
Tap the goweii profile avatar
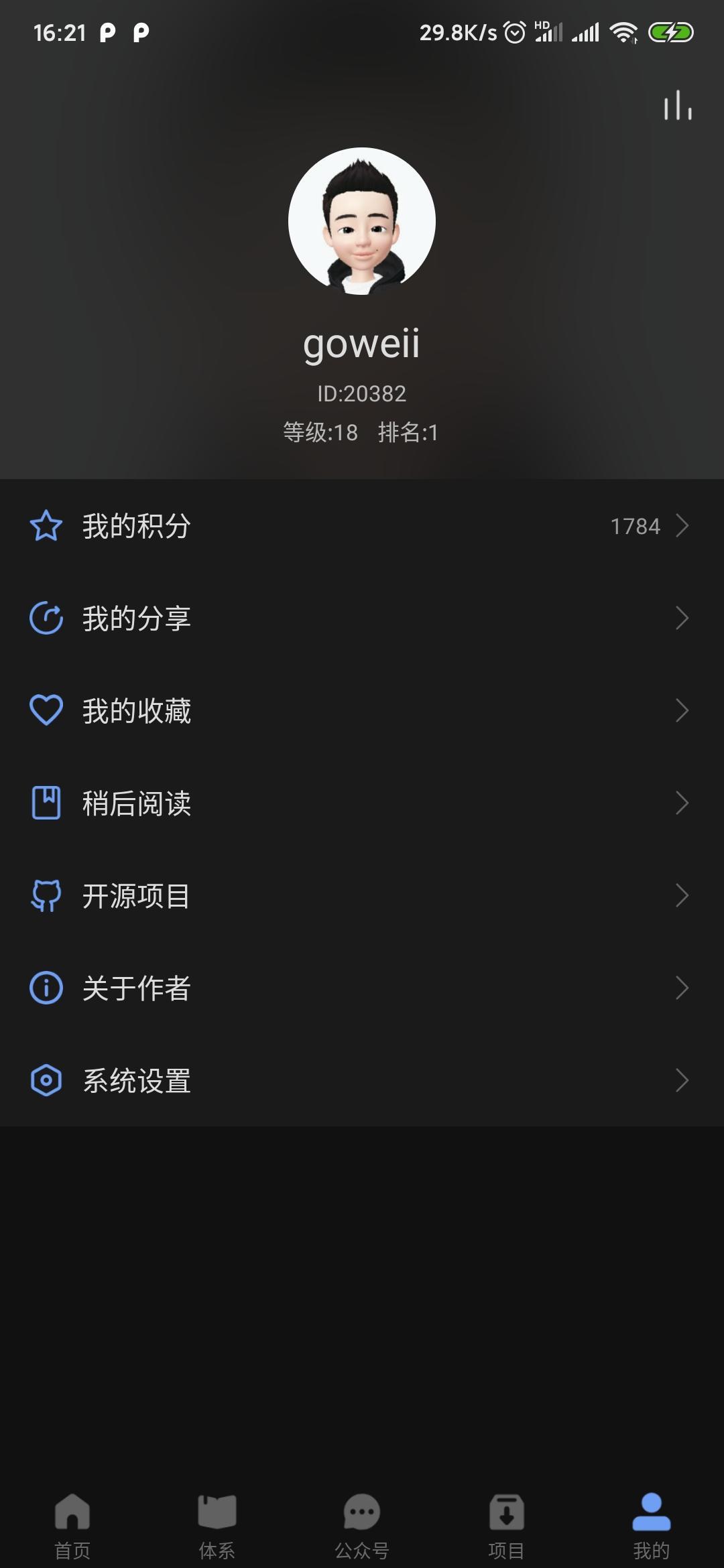[x=362, y=221]
